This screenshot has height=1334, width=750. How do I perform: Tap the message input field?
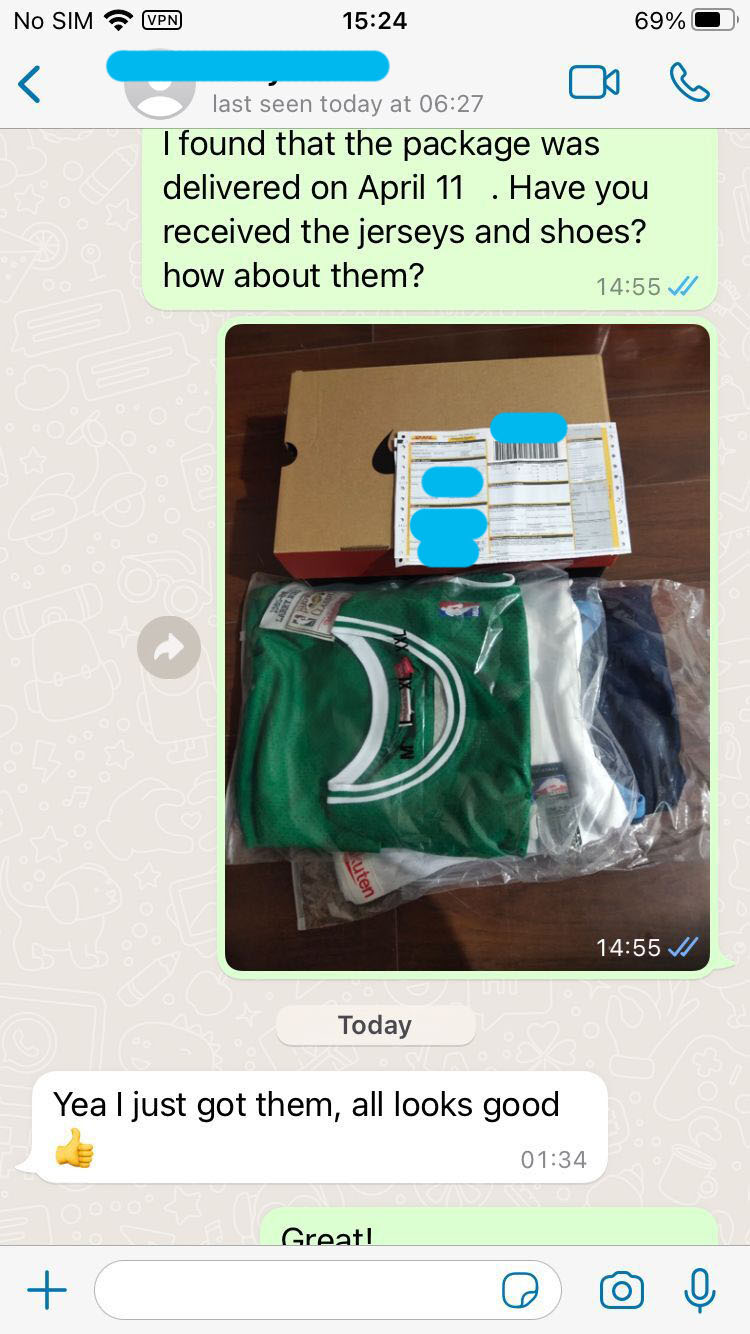pyautogui.click(x=300, y=1290)
